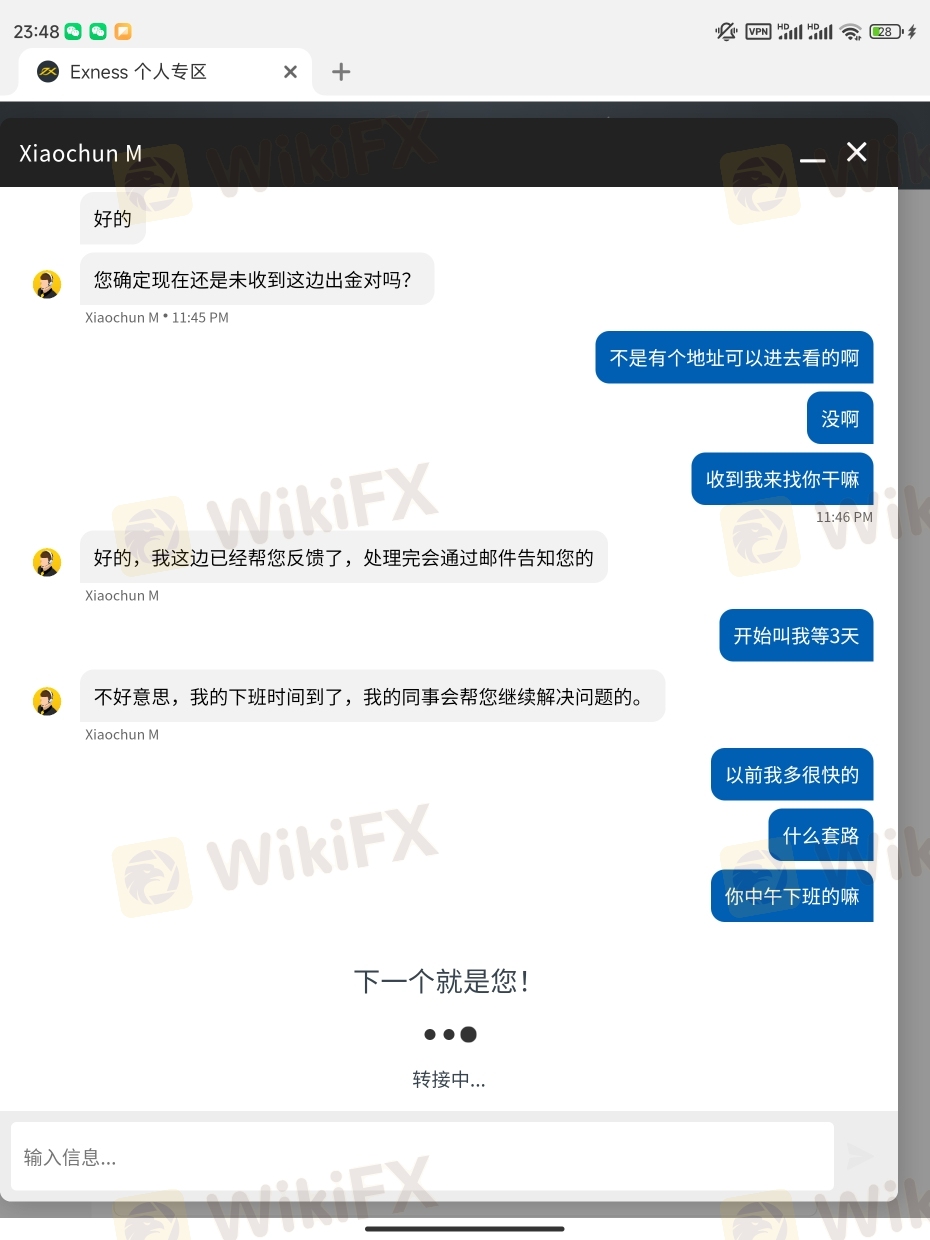This screenshot has height=1240, width=930.
Task: Close the Exness 个人专区 browser tab
Action: pyautogui.click(x=290, y=72)
